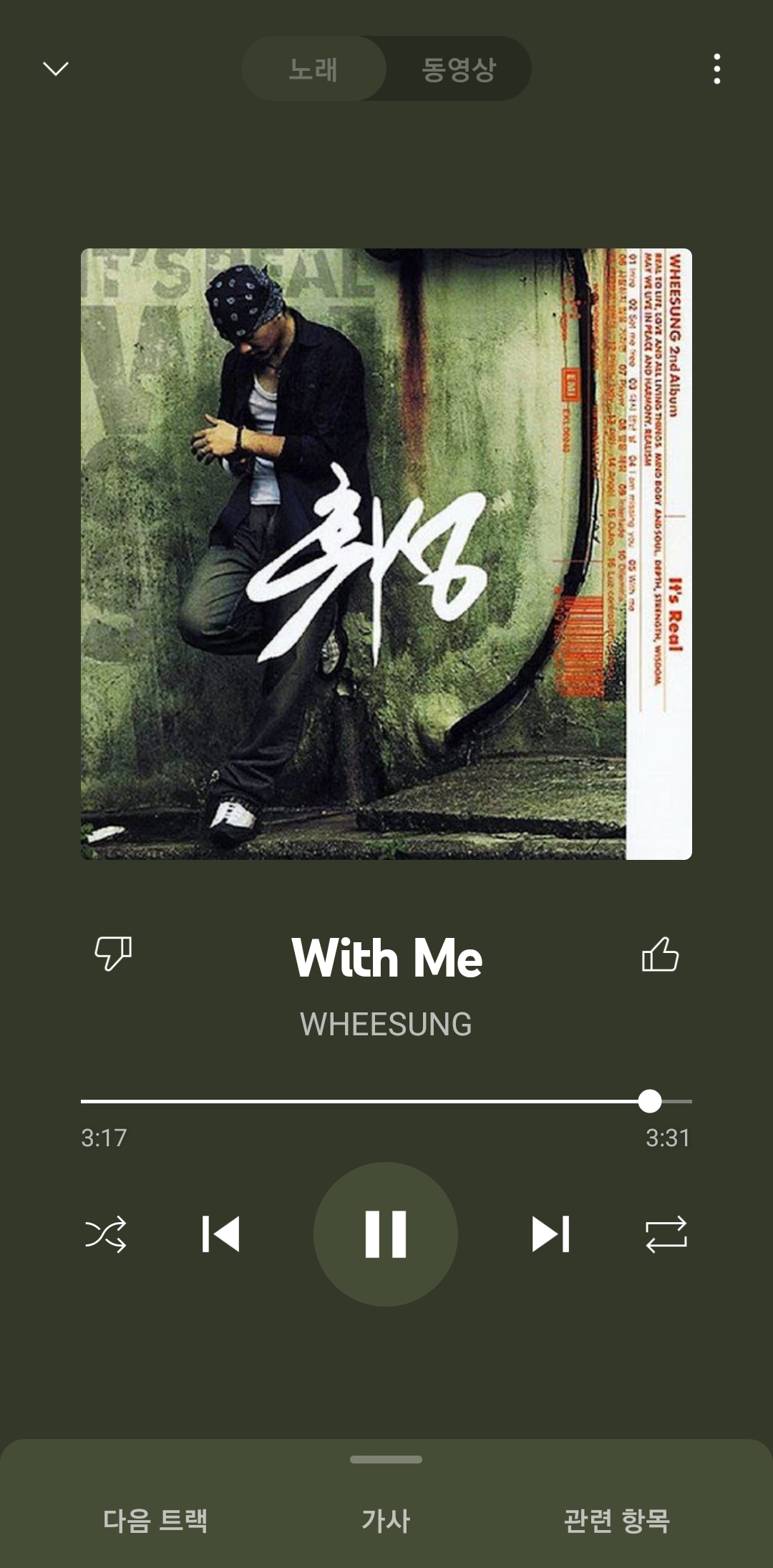Image resolution: width=773 pixels, height=1568 pixels.
Task: Skip to the next track
Action: coord(550,1234)
